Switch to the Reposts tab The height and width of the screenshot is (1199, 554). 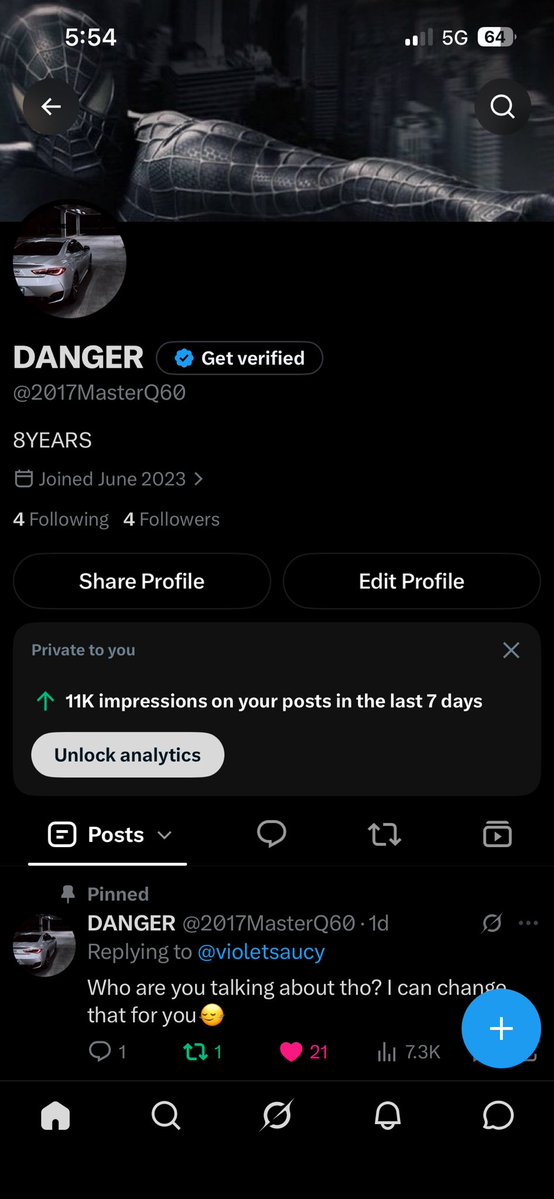pos(384,835)
